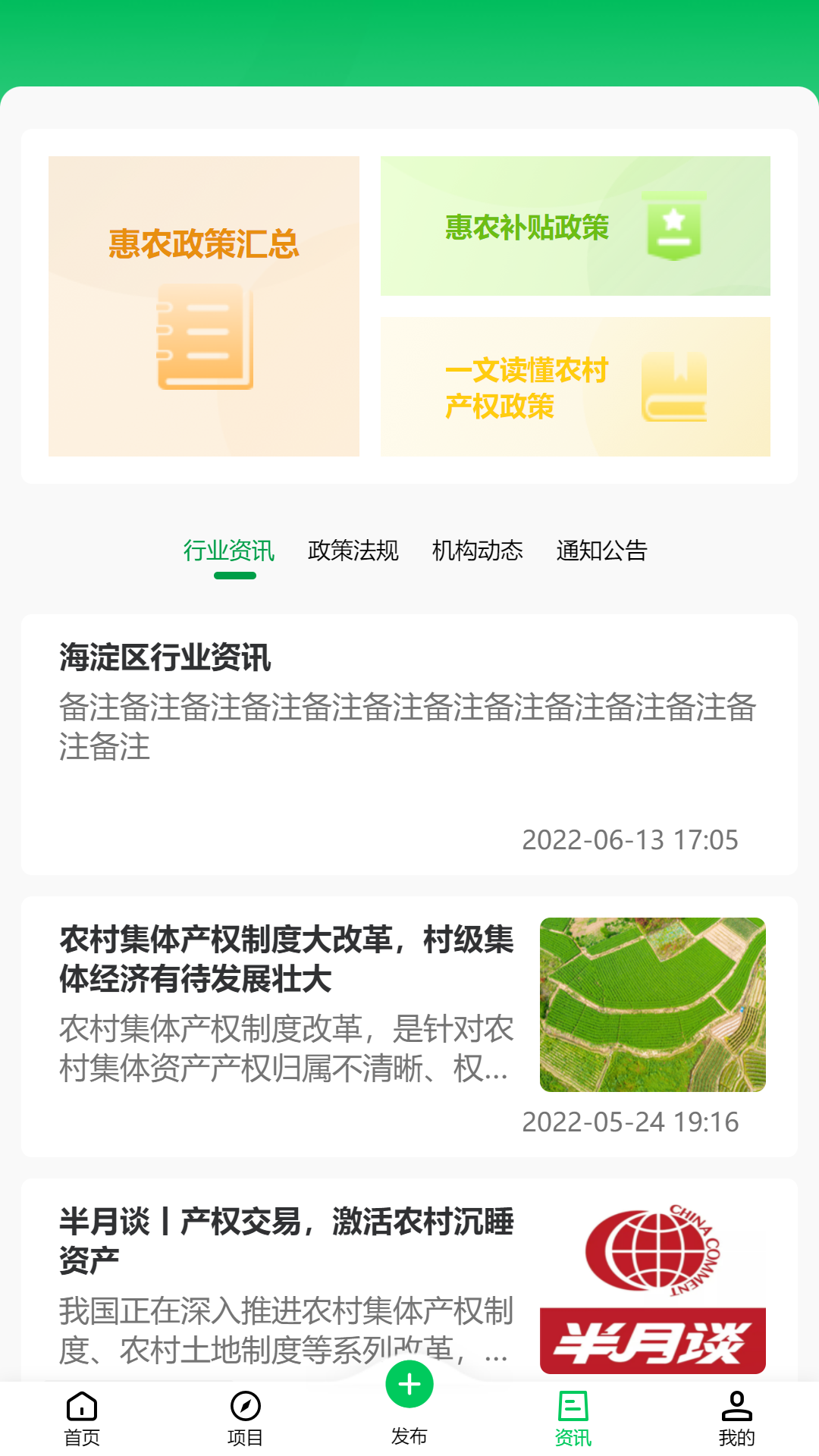The height and width of the screenshot is (1456, 819).
Task: Switch to the 通知公告 tab
Action: 601,552
